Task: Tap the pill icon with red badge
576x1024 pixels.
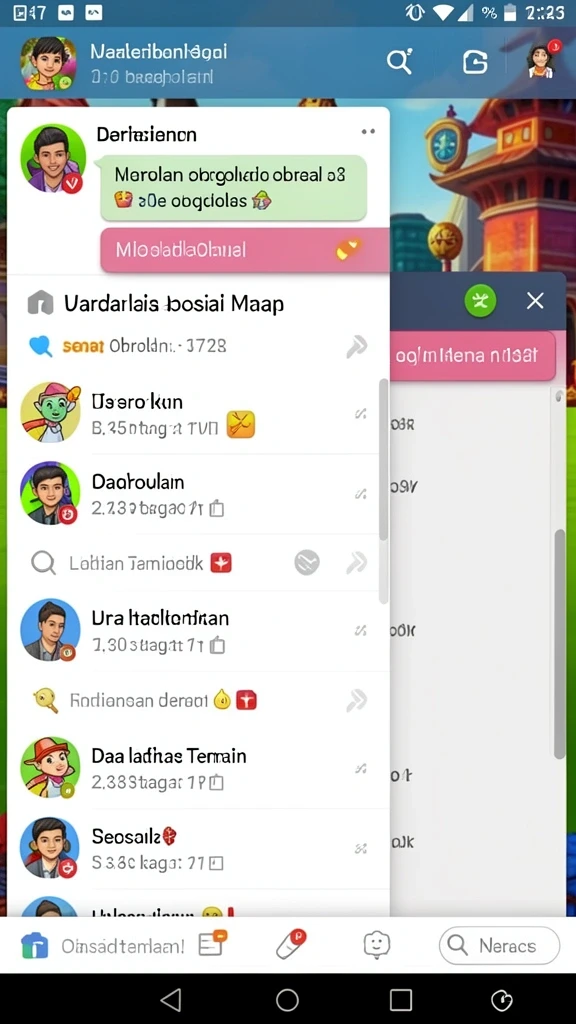Action: coord(291,944)
